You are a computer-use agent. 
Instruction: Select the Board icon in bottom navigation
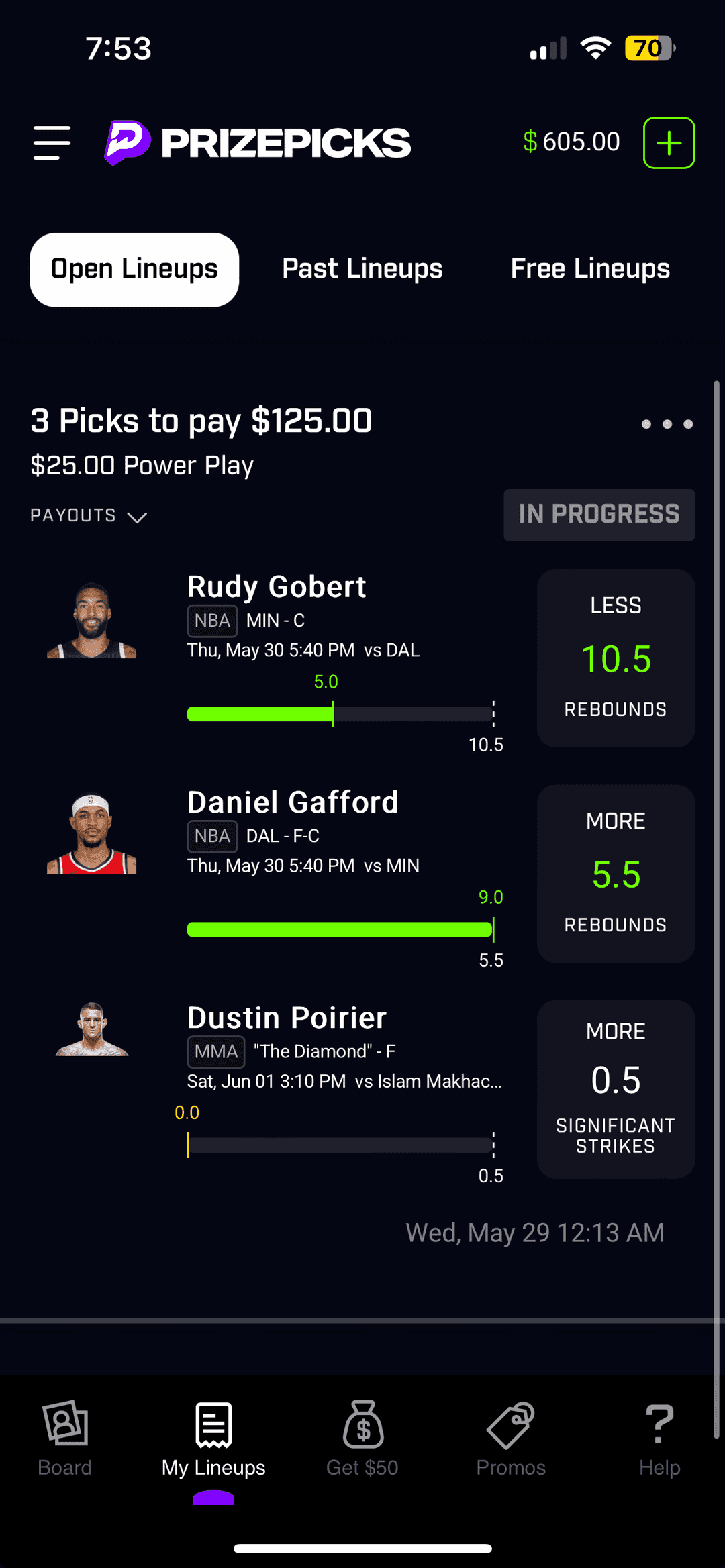(x=64, y=1424)
